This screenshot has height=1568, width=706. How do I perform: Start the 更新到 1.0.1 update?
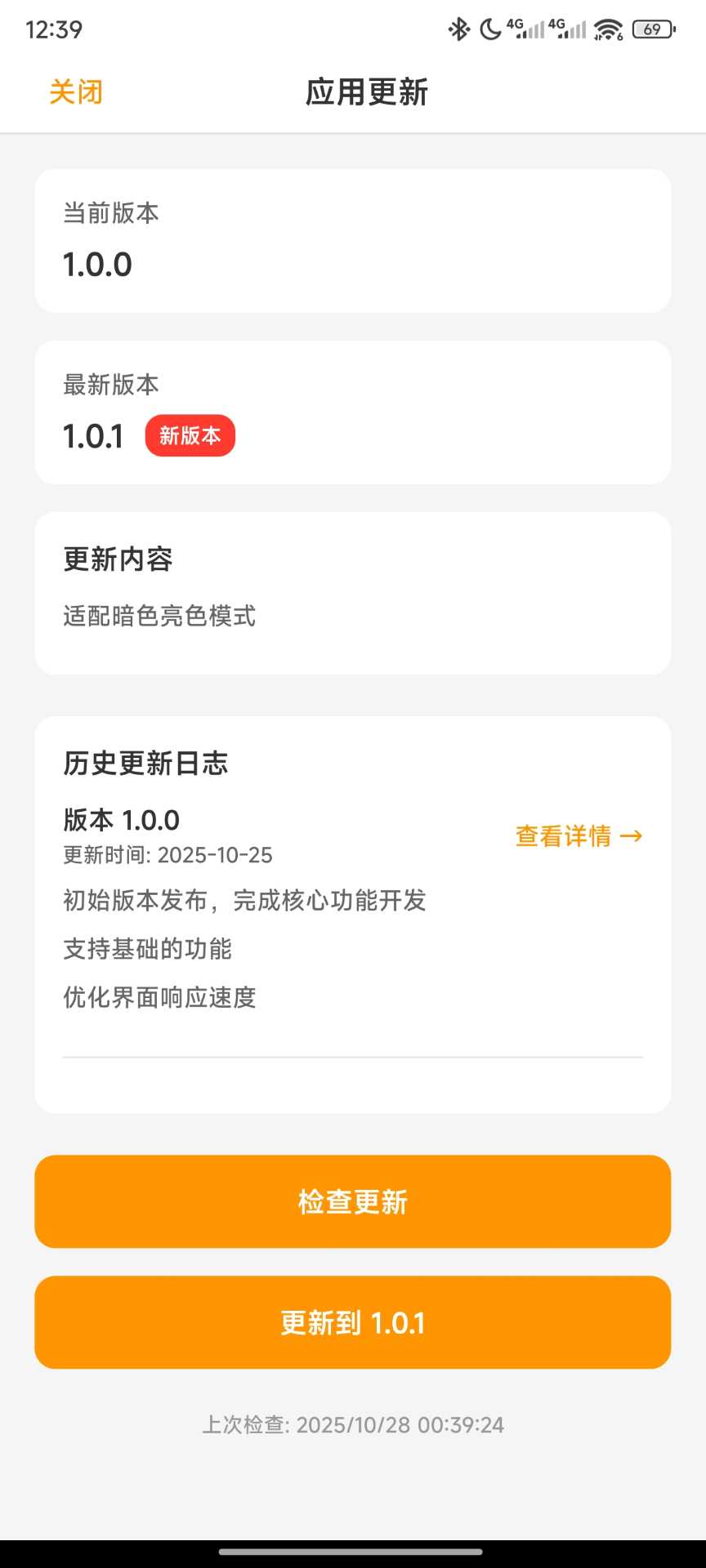coord(353,1322)
